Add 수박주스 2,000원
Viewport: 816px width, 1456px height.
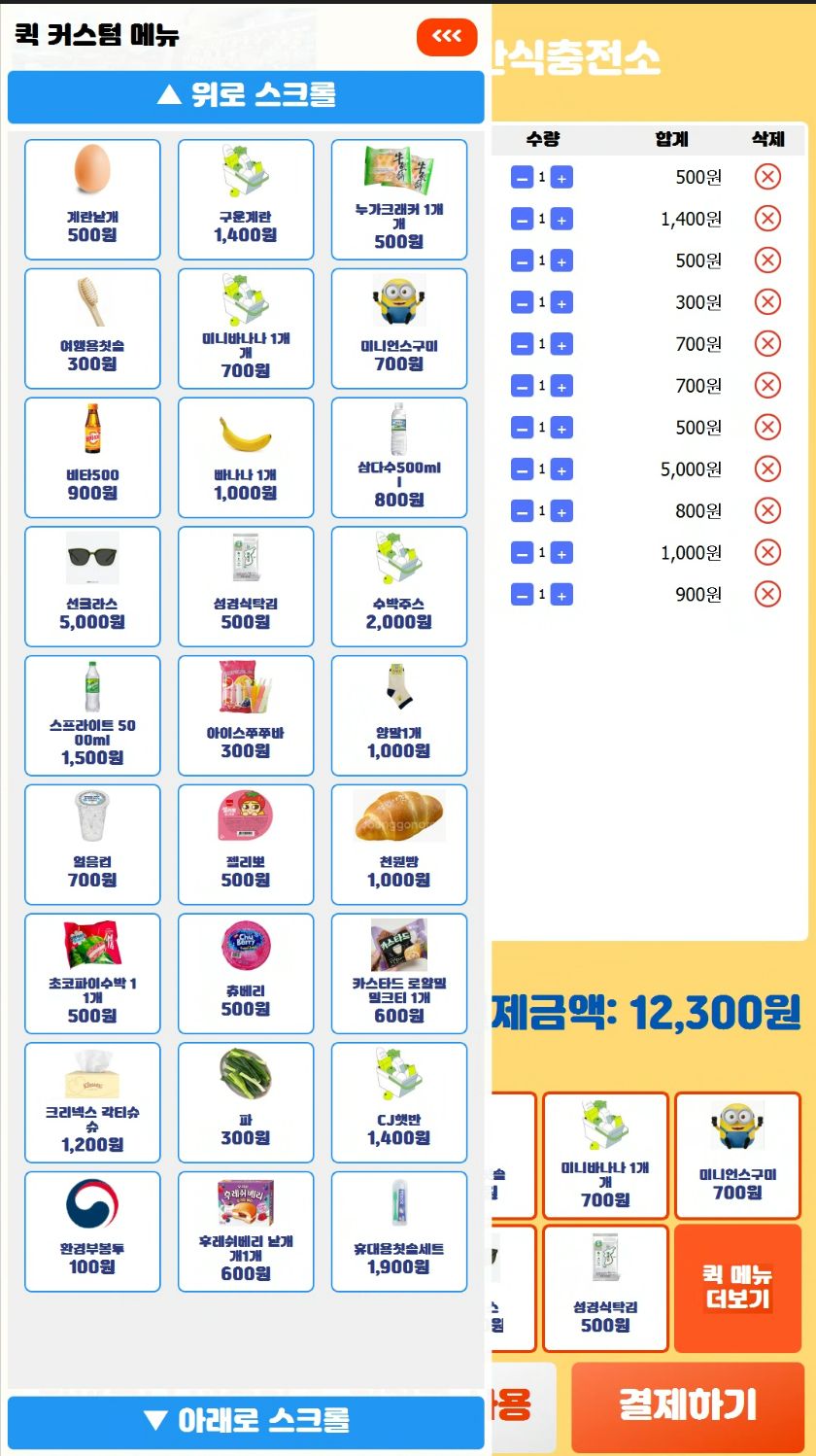point(399,587)
